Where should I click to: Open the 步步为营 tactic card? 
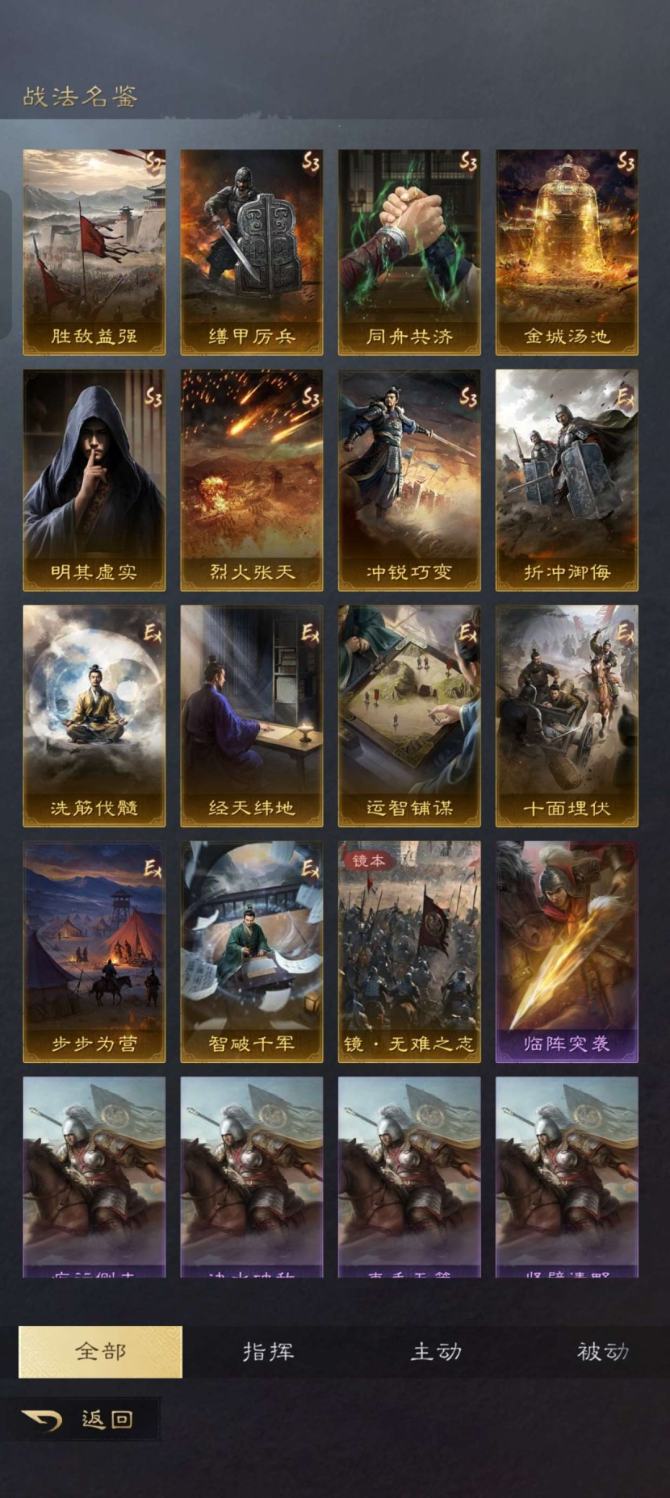click(94, 950)
